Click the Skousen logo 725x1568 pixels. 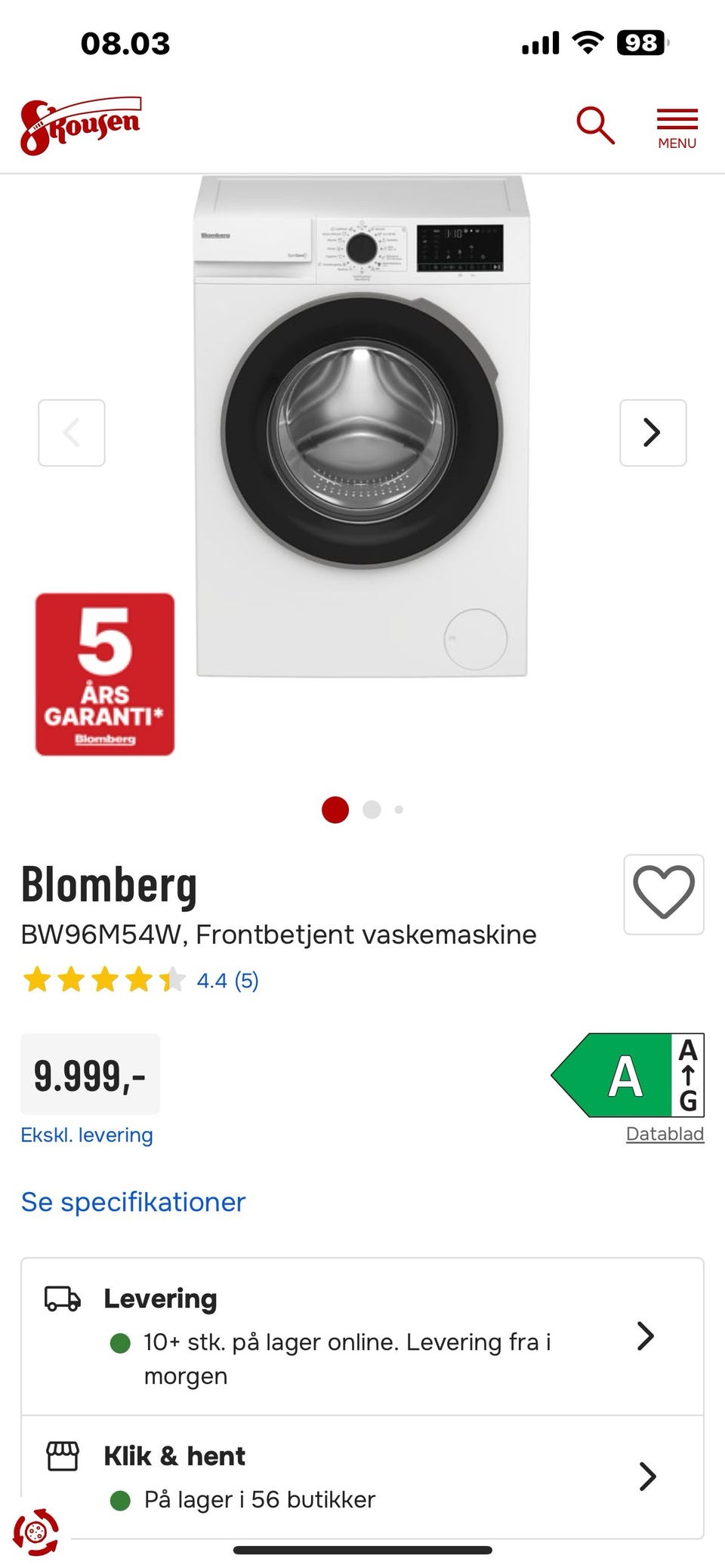pyautogui.click(x=79, y=121)
